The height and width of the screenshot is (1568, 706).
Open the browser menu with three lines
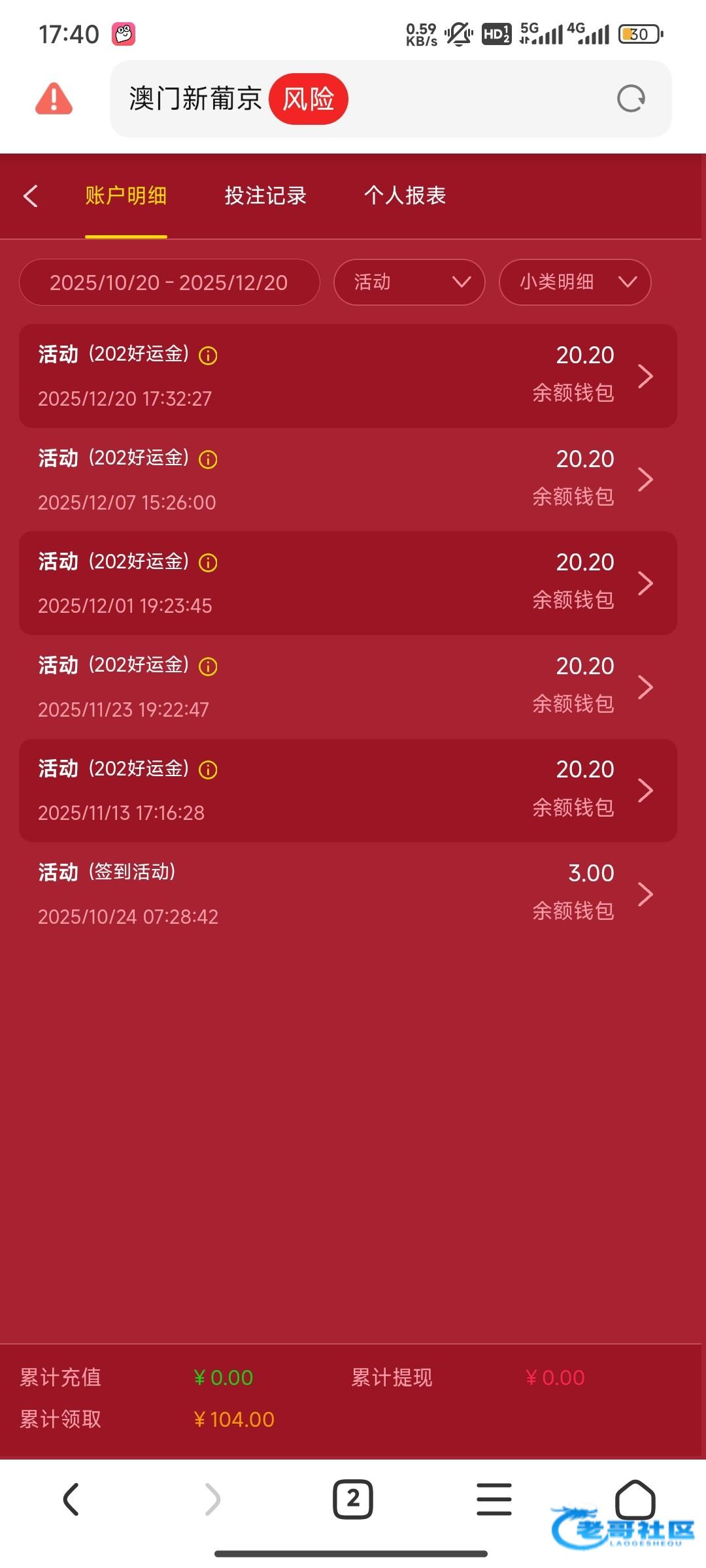(494, 1499)
